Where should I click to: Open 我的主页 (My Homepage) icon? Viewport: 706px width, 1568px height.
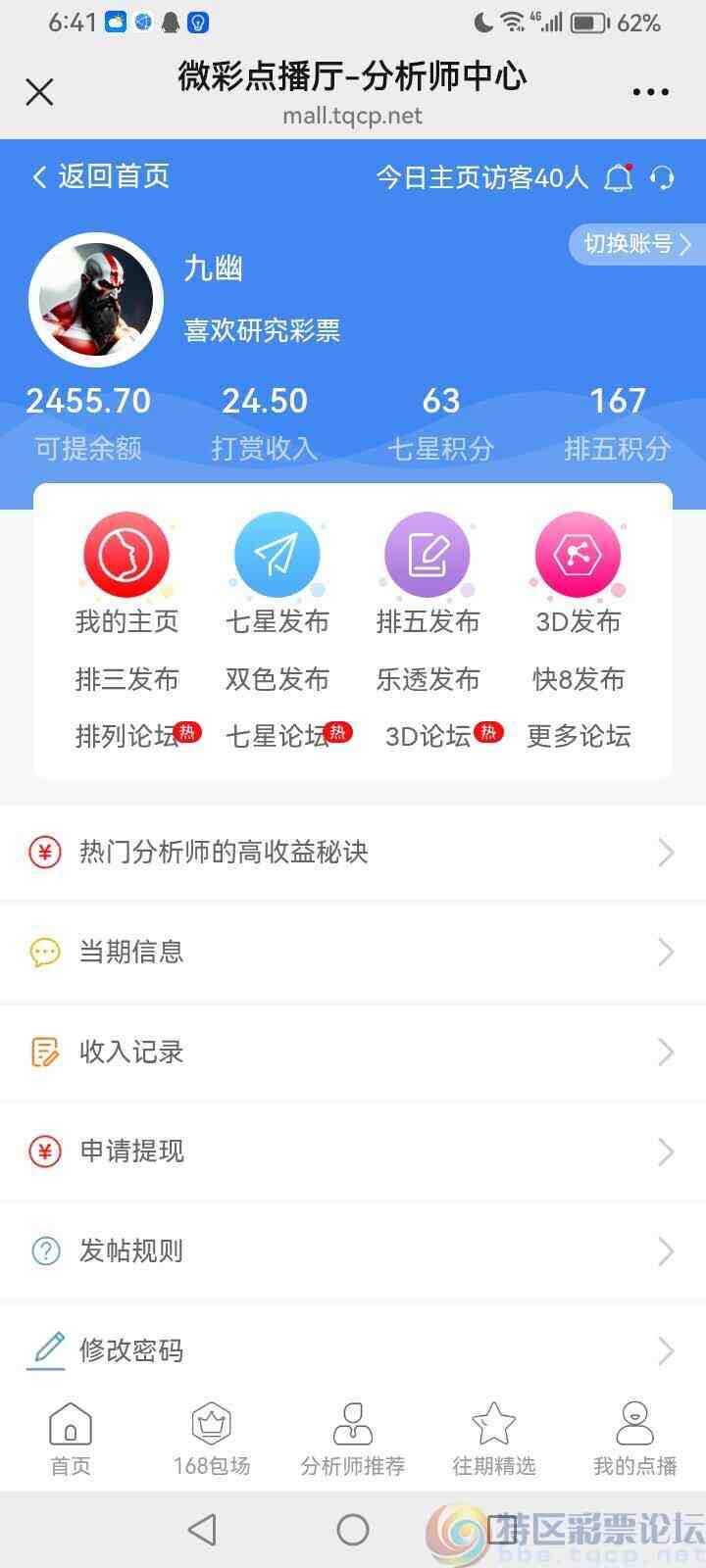(126, 554)
